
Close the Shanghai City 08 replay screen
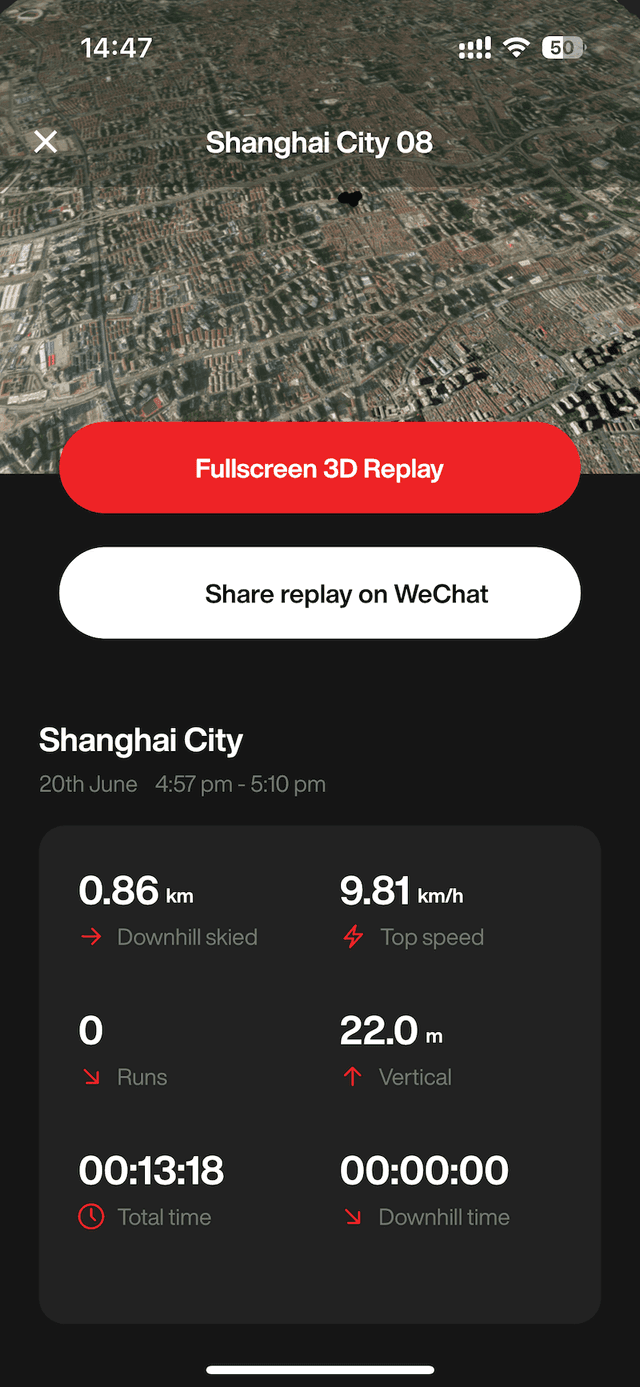point(45,142)
